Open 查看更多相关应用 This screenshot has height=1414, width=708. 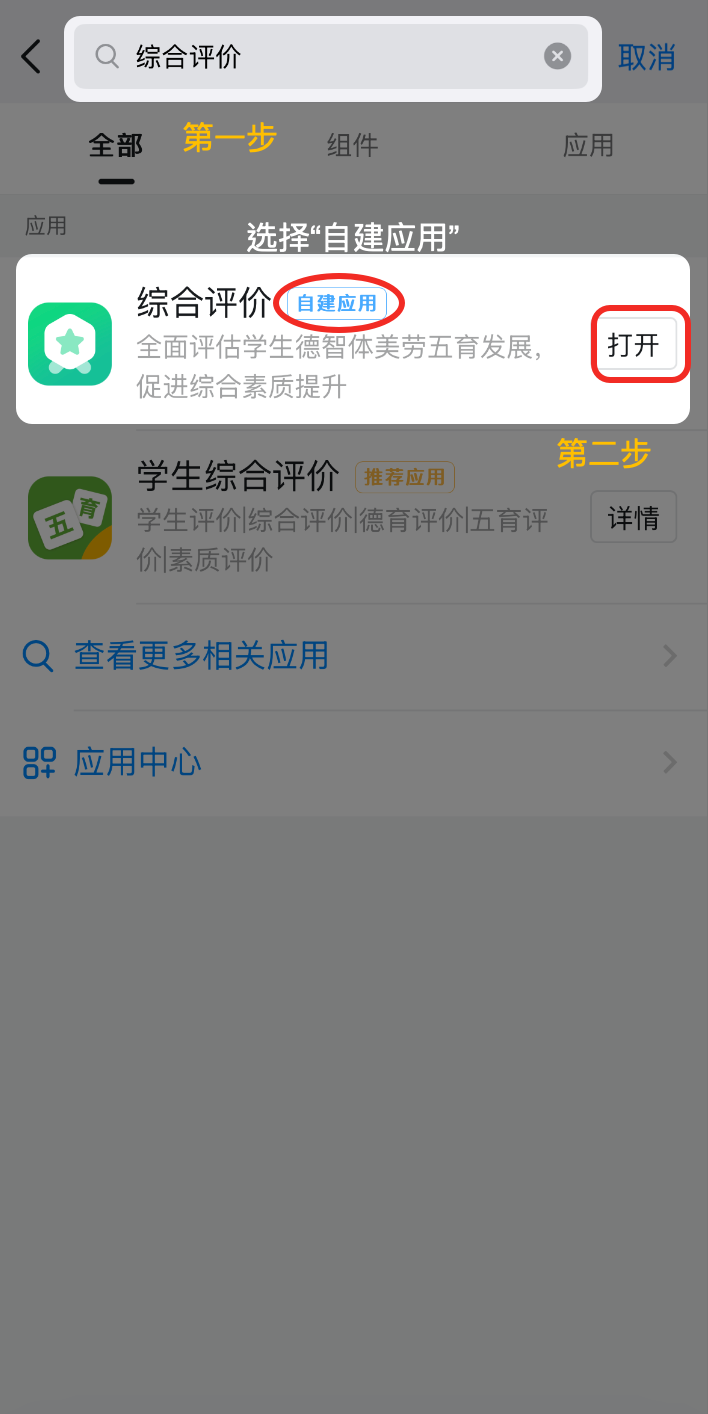(350, 656)
